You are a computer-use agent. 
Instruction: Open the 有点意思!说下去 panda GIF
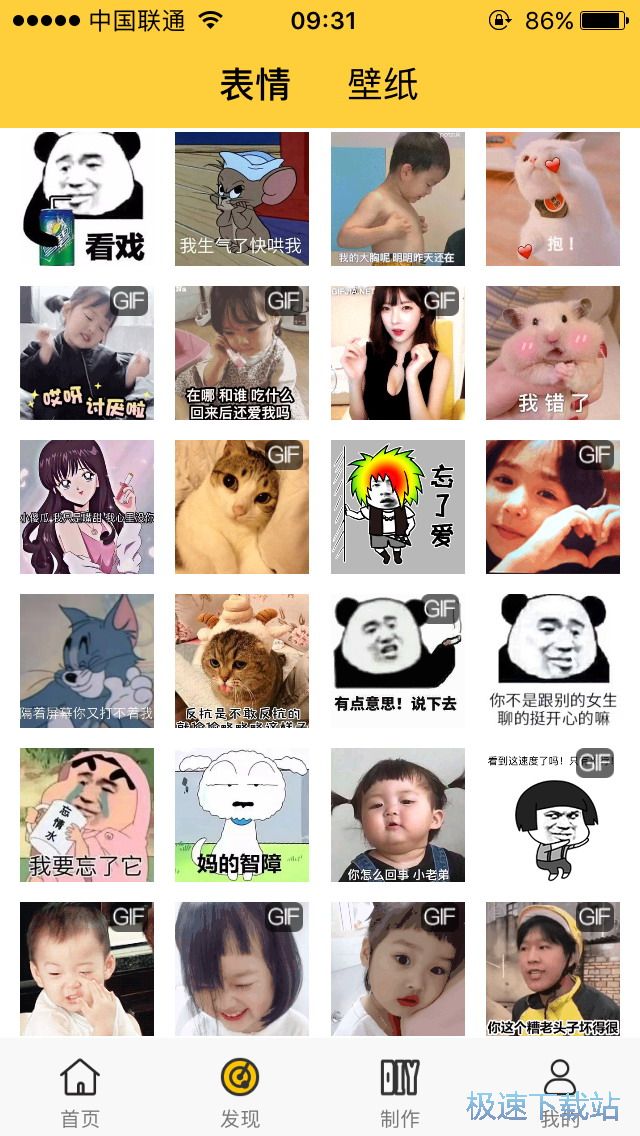(x=398, y=661)
